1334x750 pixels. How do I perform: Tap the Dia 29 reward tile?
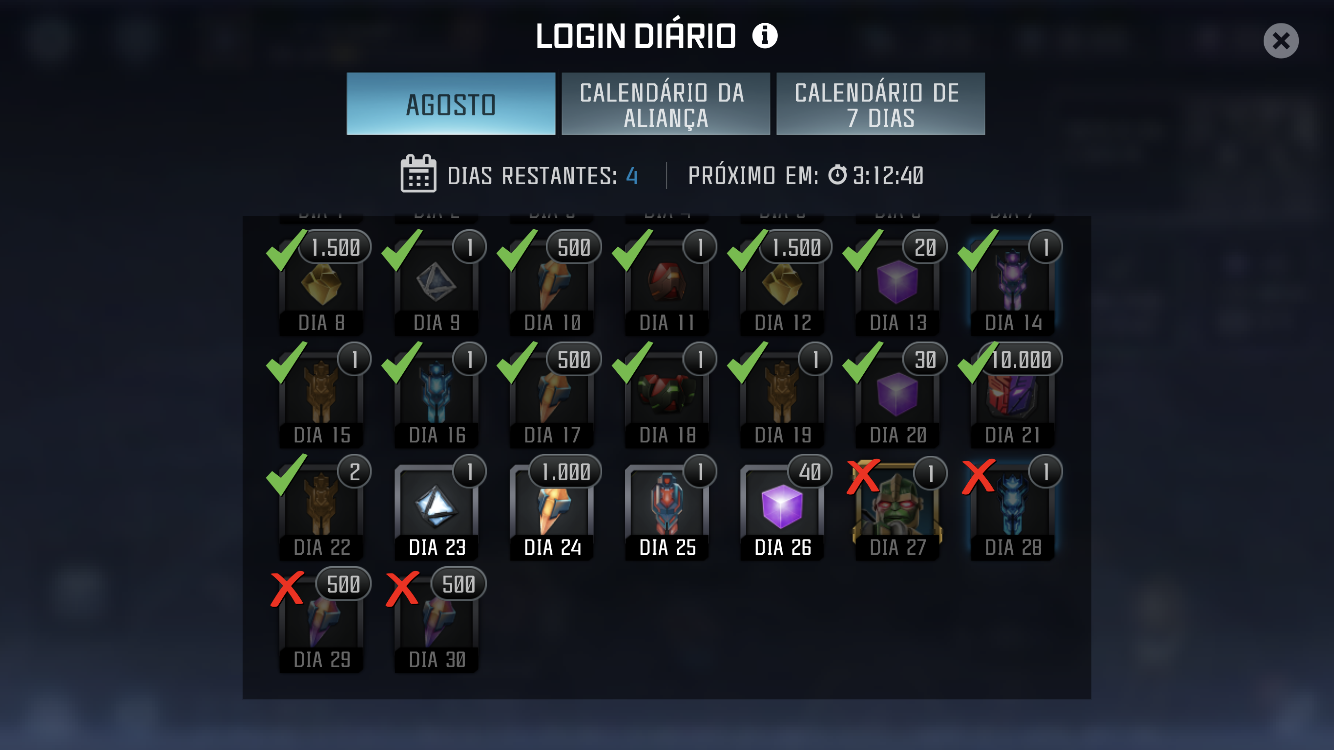click(x=322, y=624)
